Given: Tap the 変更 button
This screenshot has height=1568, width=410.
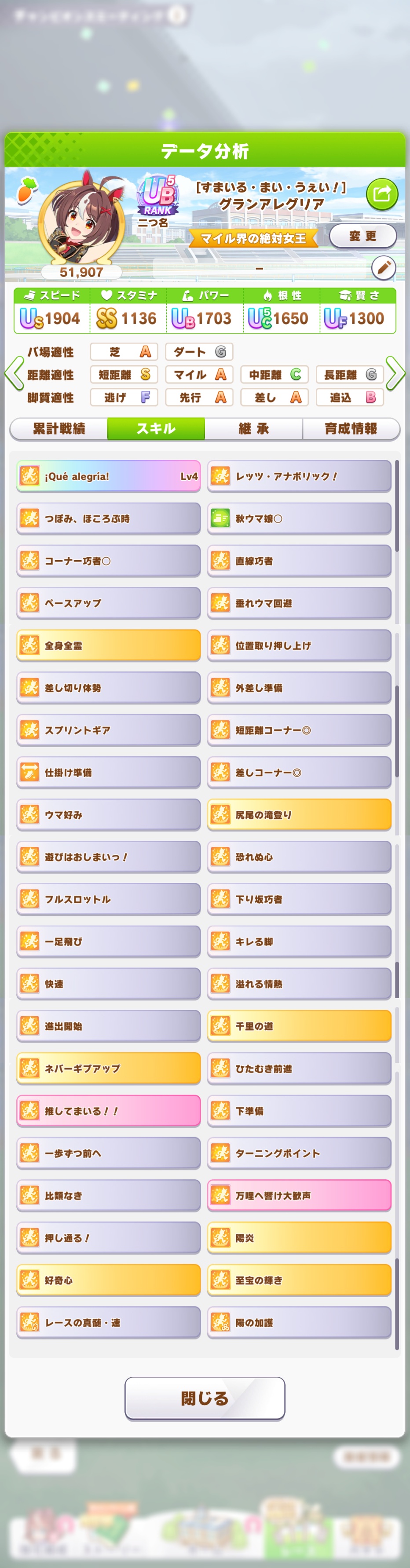Looking at the screenshot, I should tap(362, 236).
